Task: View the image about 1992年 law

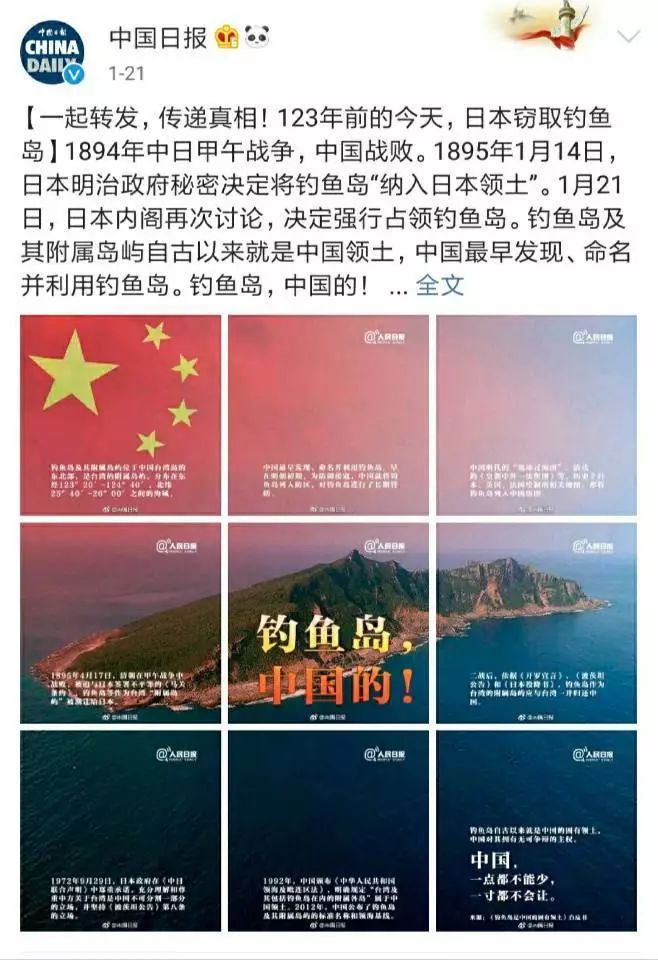Action: [328, 830]
